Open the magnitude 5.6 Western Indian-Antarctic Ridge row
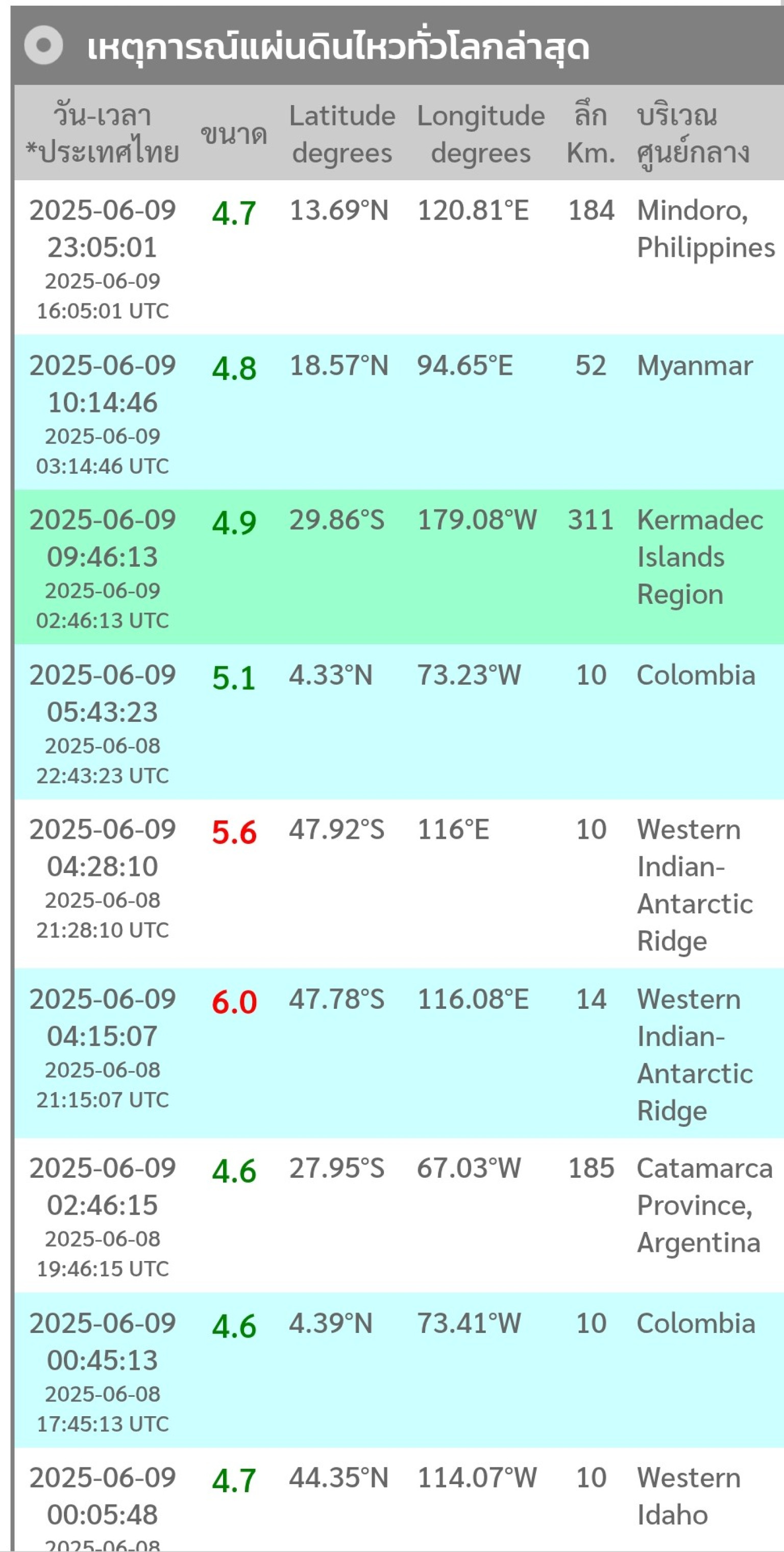Image resolution: width=784 pixels, height=1552 pixels. (398, 884)
